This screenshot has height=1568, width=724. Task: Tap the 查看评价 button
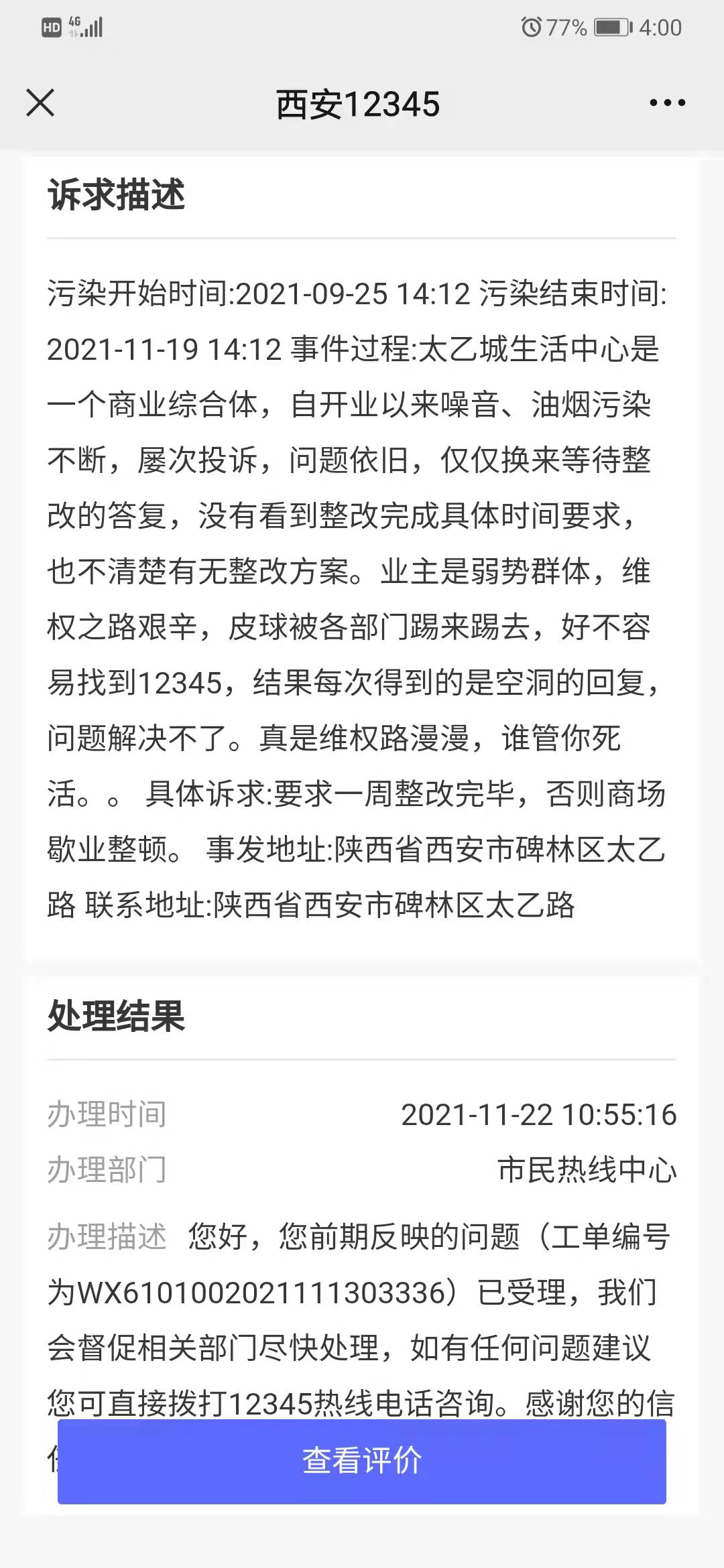pos(362,1461)
